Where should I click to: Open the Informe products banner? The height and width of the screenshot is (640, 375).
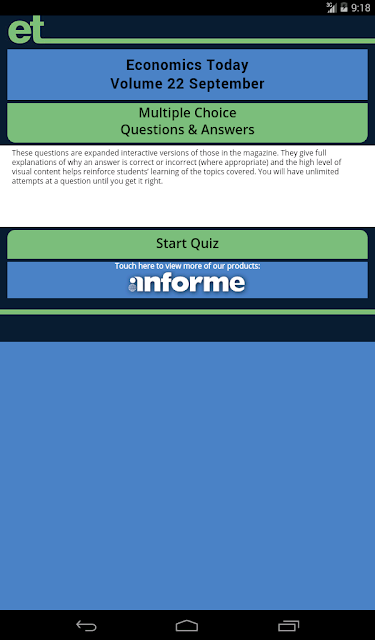pos(187,280)
